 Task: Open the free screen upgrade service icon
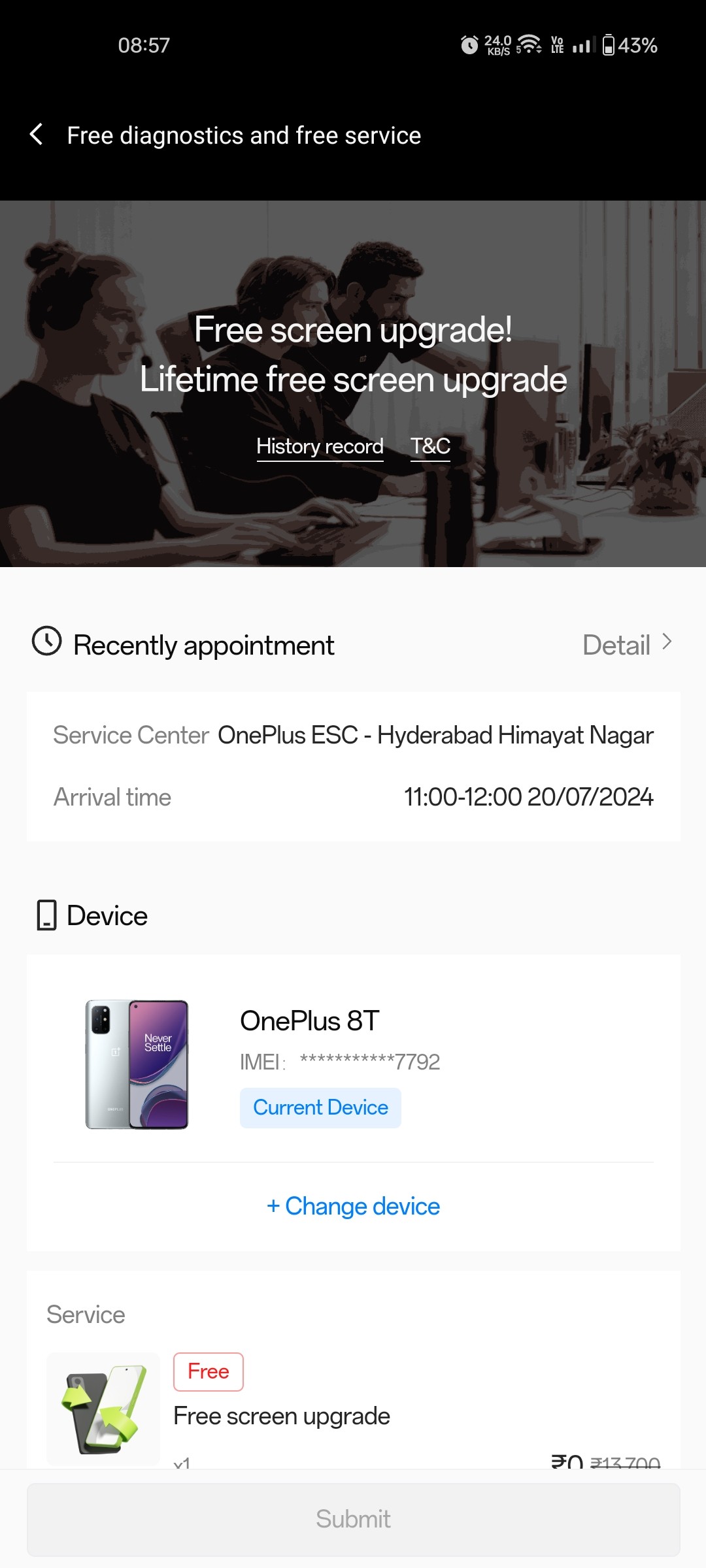pyautogui.click(x=103, y=1408)
